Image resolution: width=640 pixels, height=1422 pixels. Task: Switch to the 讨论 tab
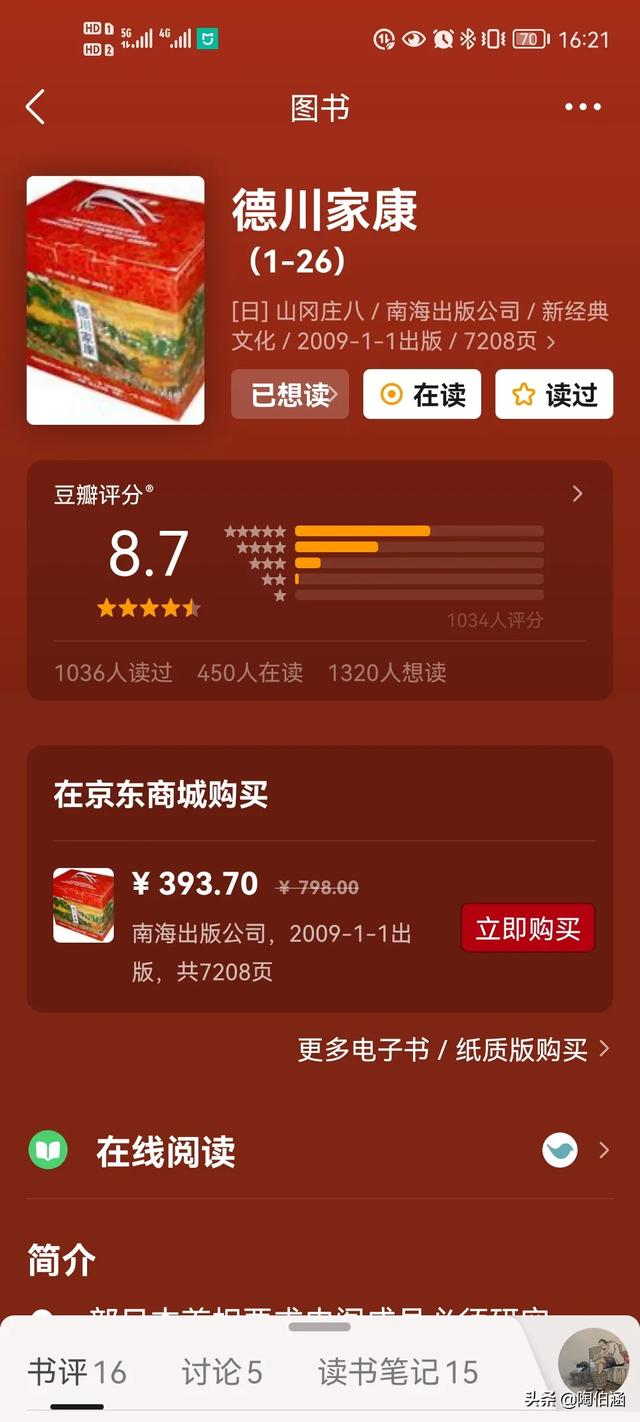[222, 1372]
